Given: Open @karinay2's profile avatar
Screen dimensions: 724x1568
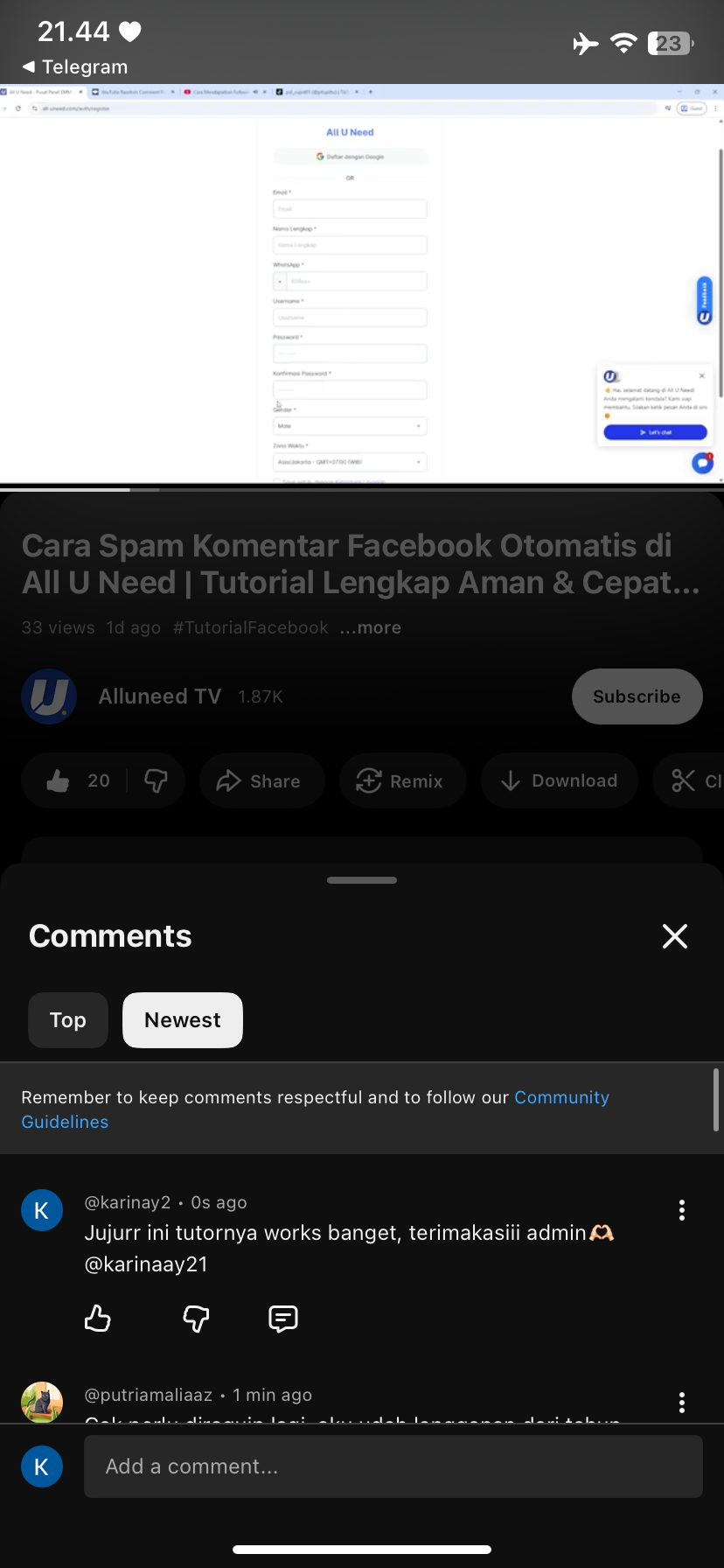Looking at the screenshot, I should 42,1211.
